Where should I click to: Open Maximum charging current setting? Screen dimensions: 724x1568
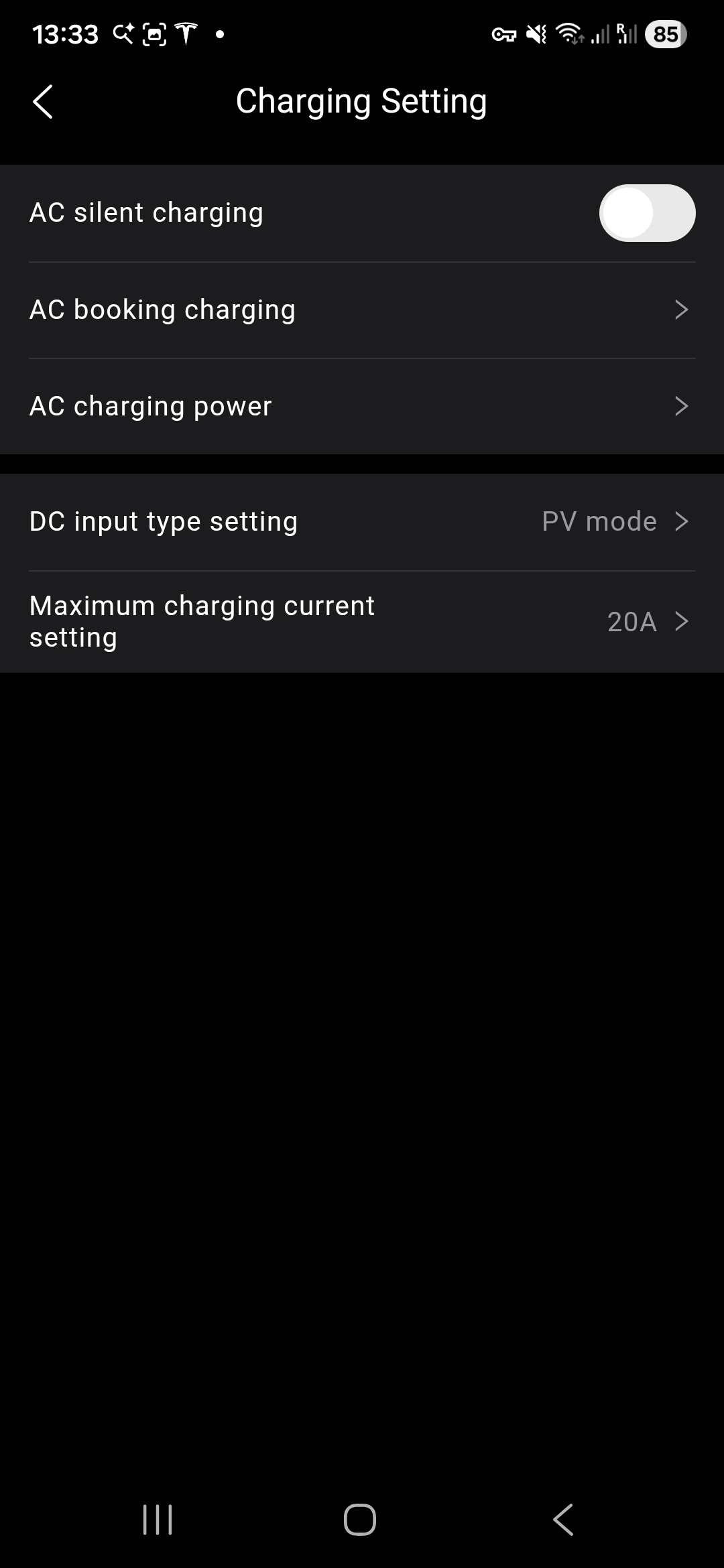click(362, 622)
